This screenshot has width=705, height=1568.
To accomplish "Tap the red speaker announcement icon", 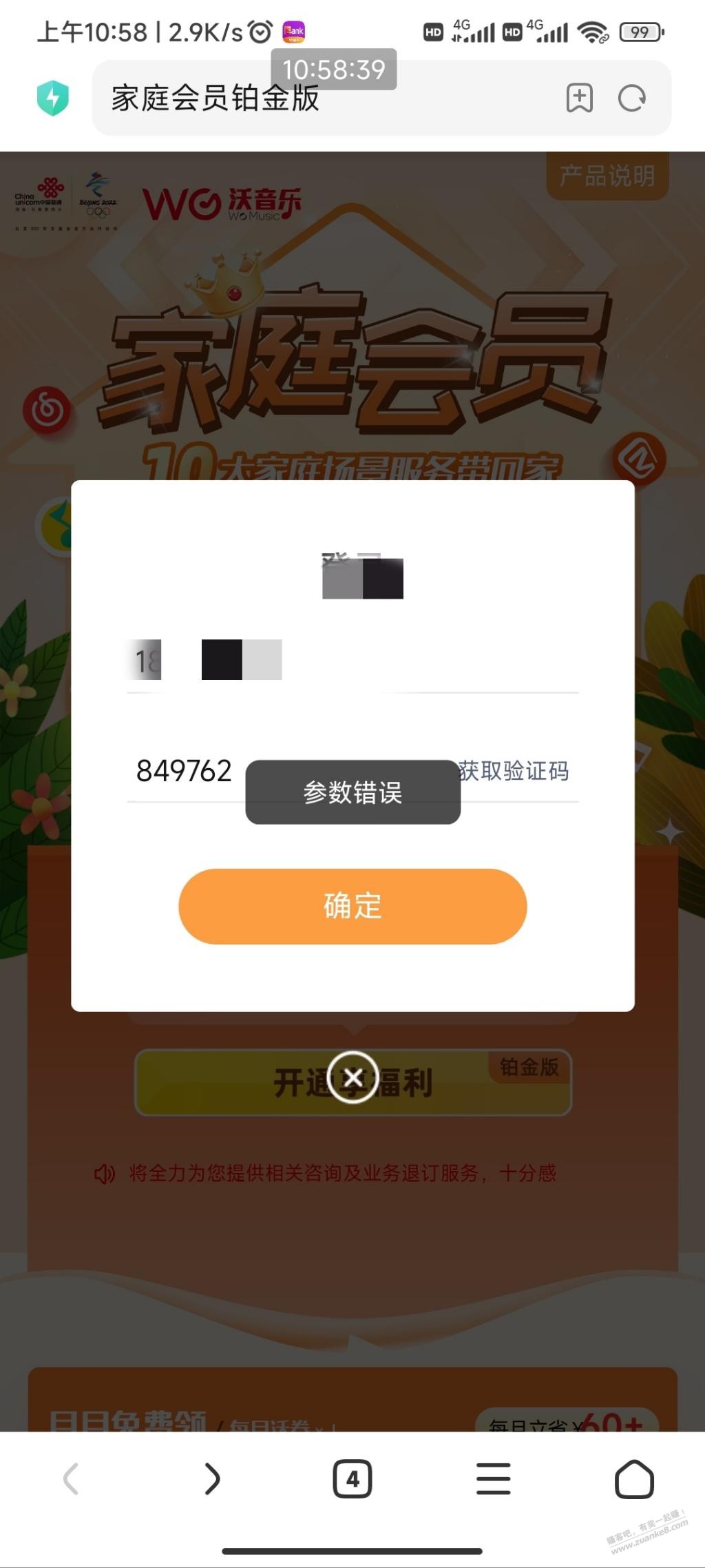I will click(105, 1173).
